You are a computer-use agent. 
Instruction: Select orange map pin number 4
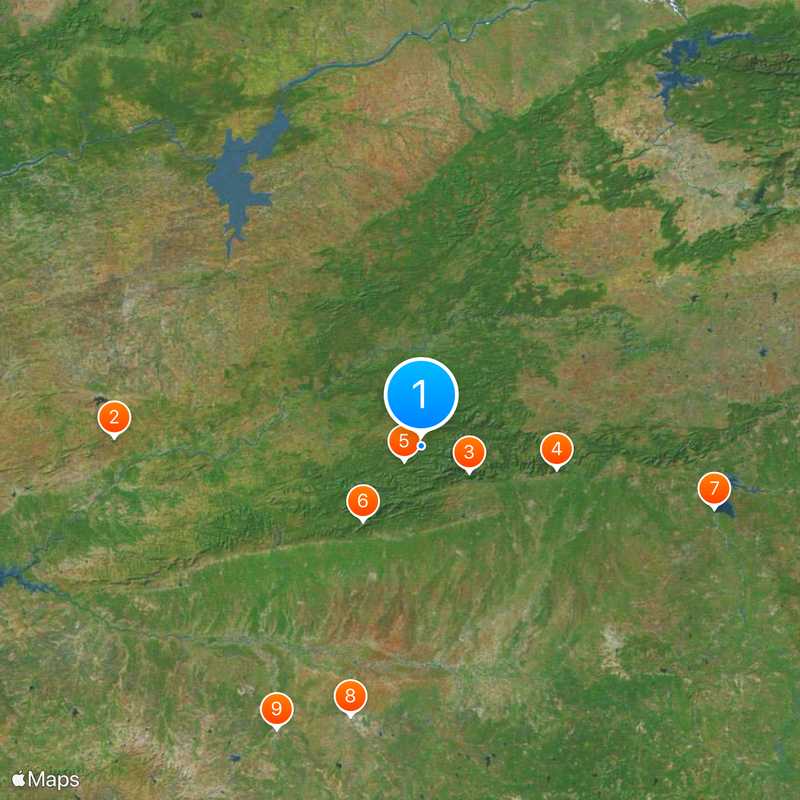coord(557,450)
